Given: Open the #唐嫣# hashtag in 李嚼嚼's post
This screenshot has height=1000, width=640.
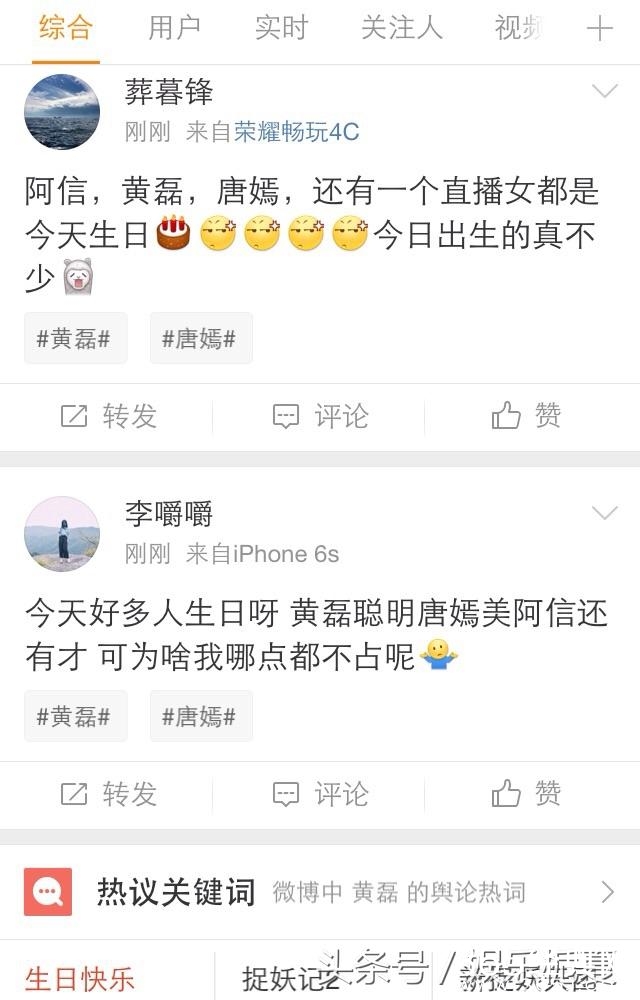Looking at the screenshot, I should pyautogui.click(x=200, y=716).
